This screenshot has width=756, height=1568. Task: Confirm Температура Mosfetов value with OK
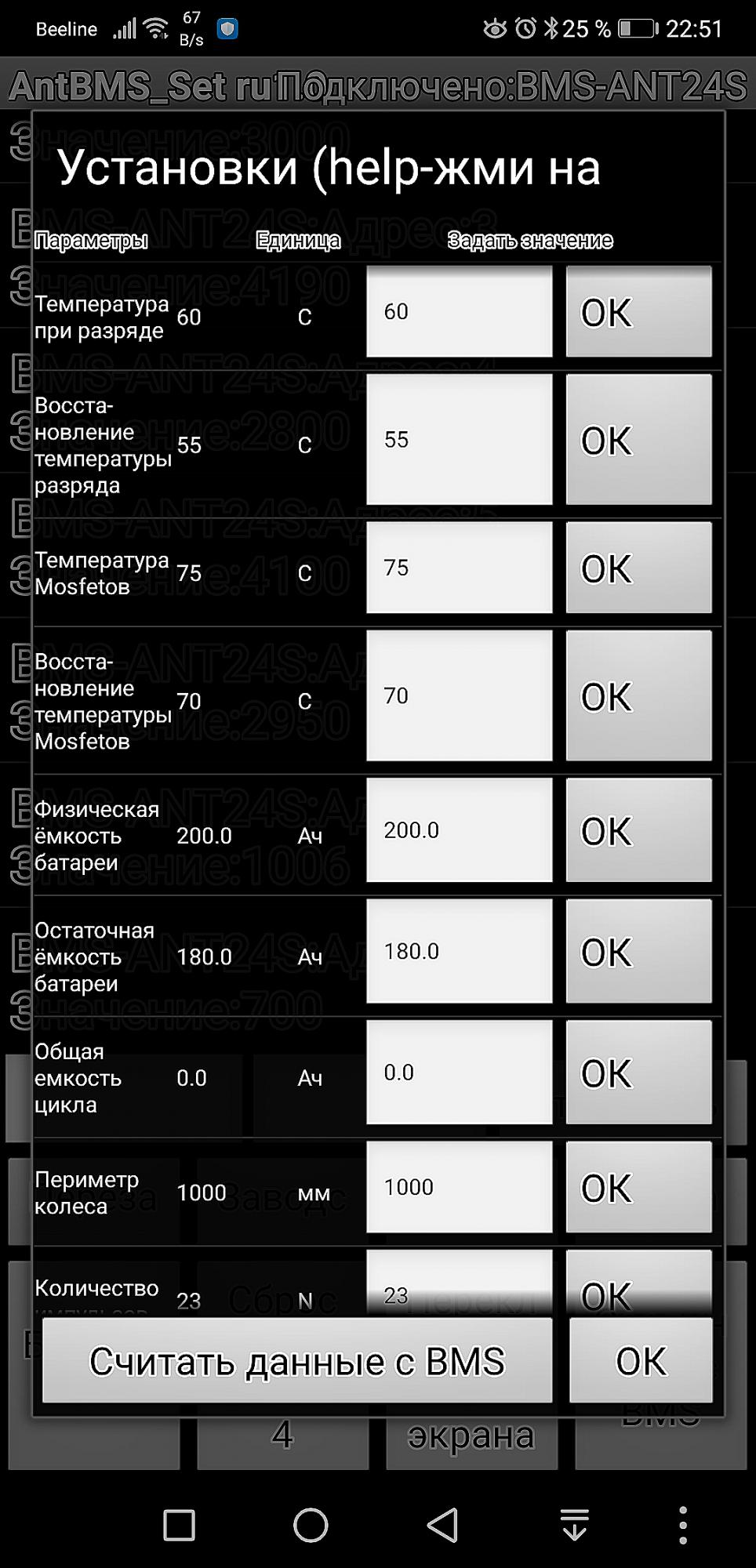tap(638, 567)
